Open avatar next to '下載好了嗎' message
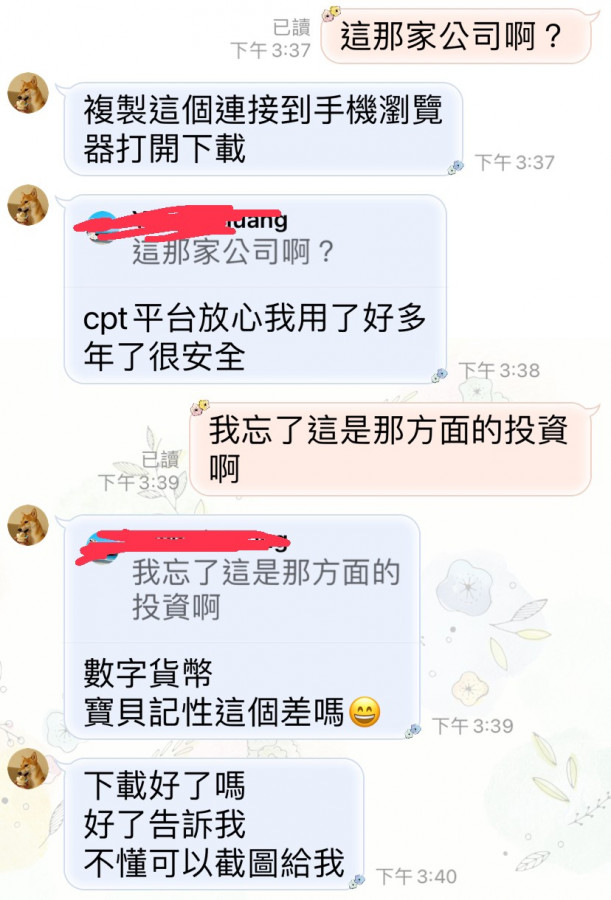This screenshot has width=611, height=900. [28, 768]
